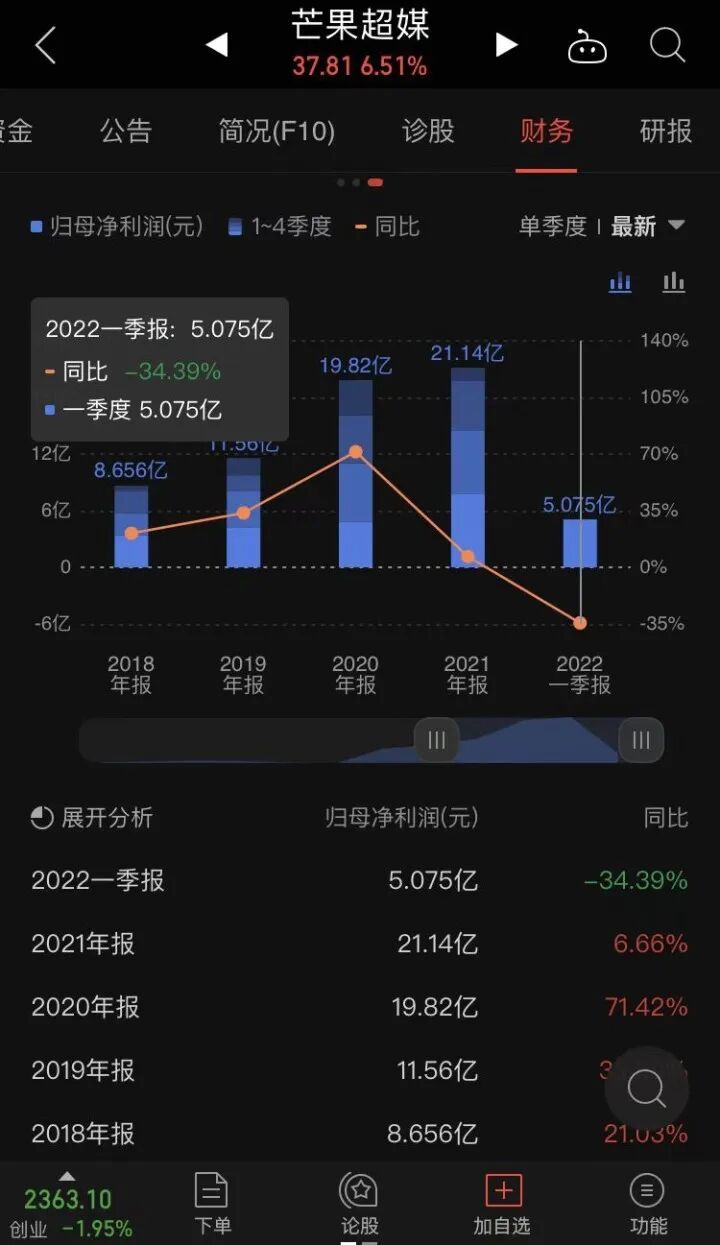Viewport: 720px width, 1245px height.
Task: Open the robot assistant icon
Action: [587, 46]
